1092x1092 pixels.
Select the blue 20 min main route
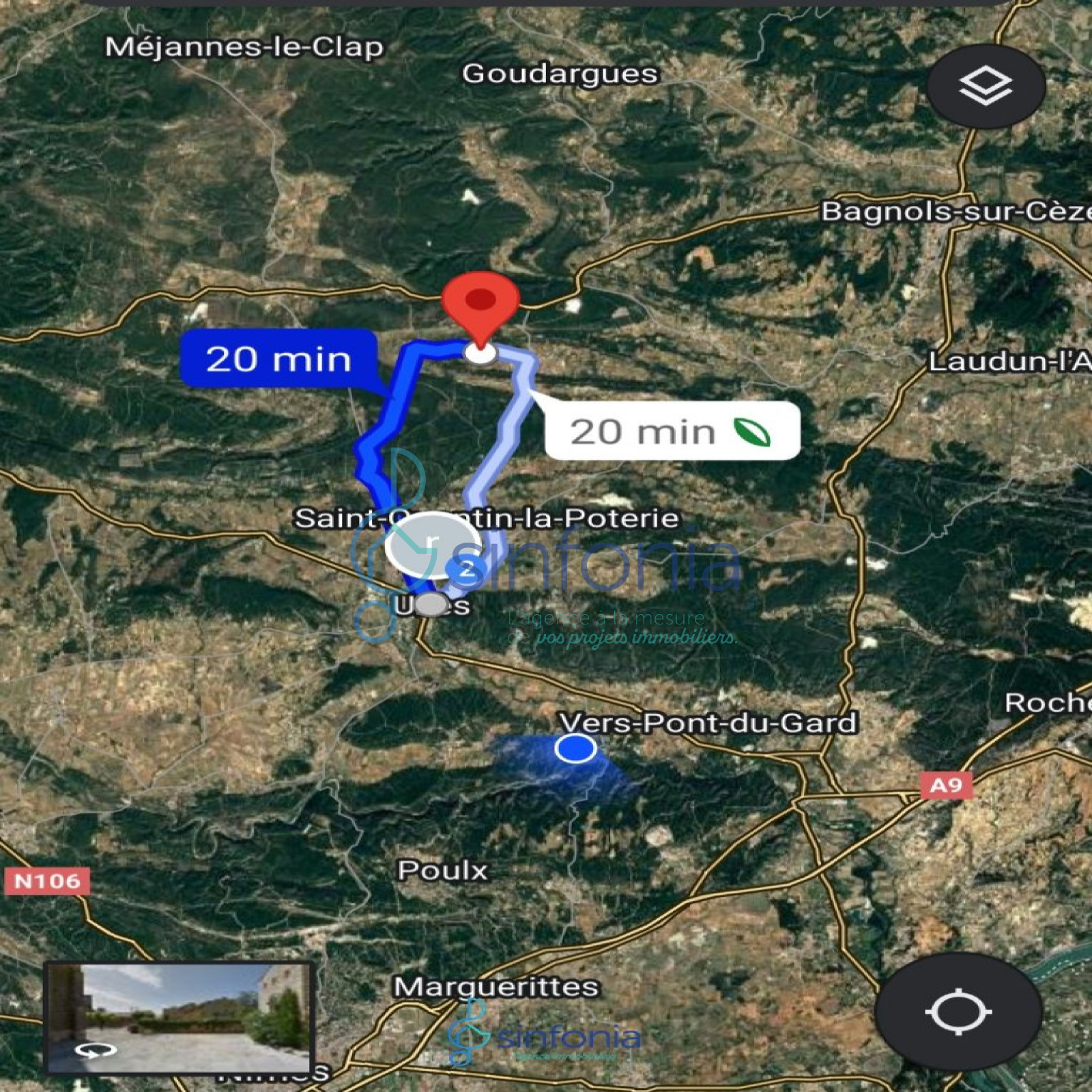pyautogui.click(x=278, y=358)
